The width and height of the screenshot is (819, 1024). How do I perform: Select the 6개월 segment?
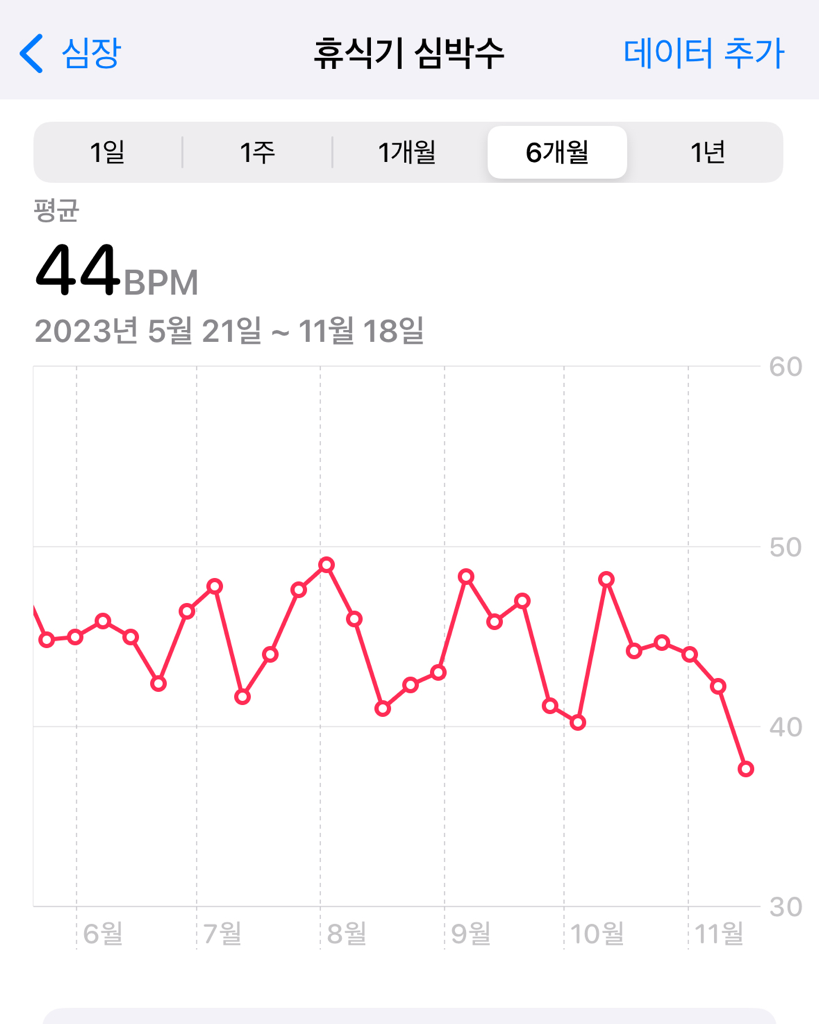557,153
